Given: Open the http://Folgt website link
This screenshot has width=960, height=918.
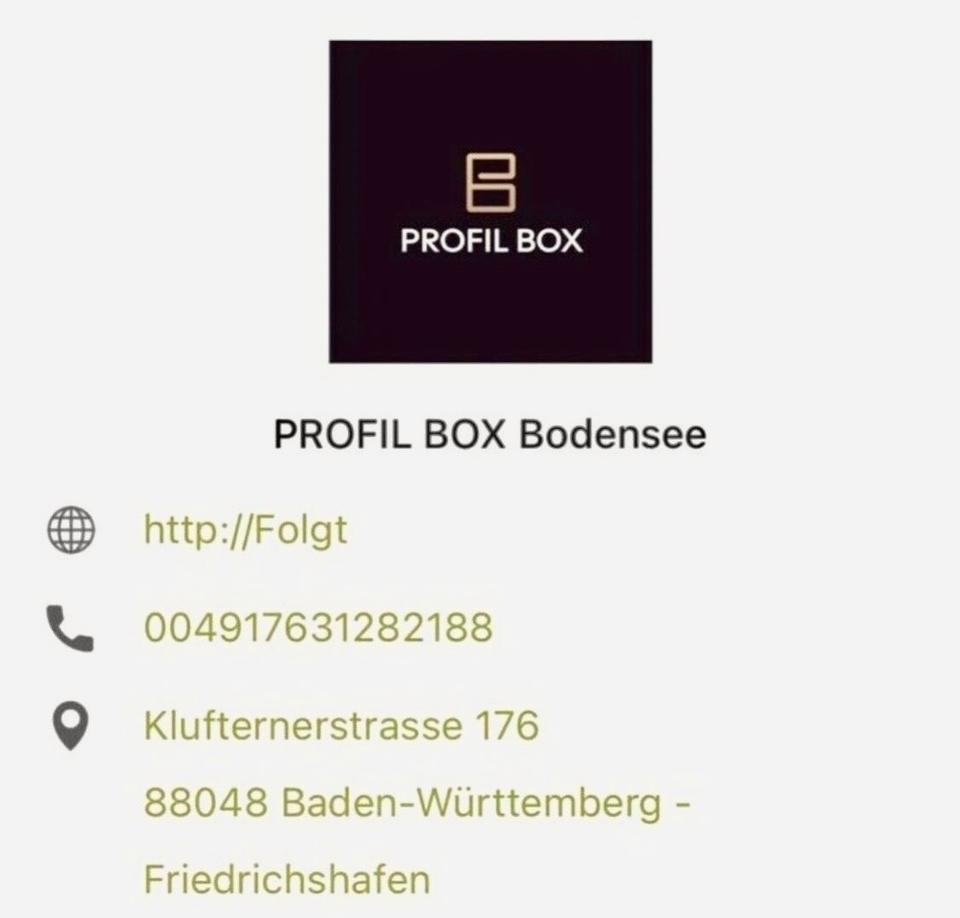Looking at the screenshot, I should pos(246,529).
